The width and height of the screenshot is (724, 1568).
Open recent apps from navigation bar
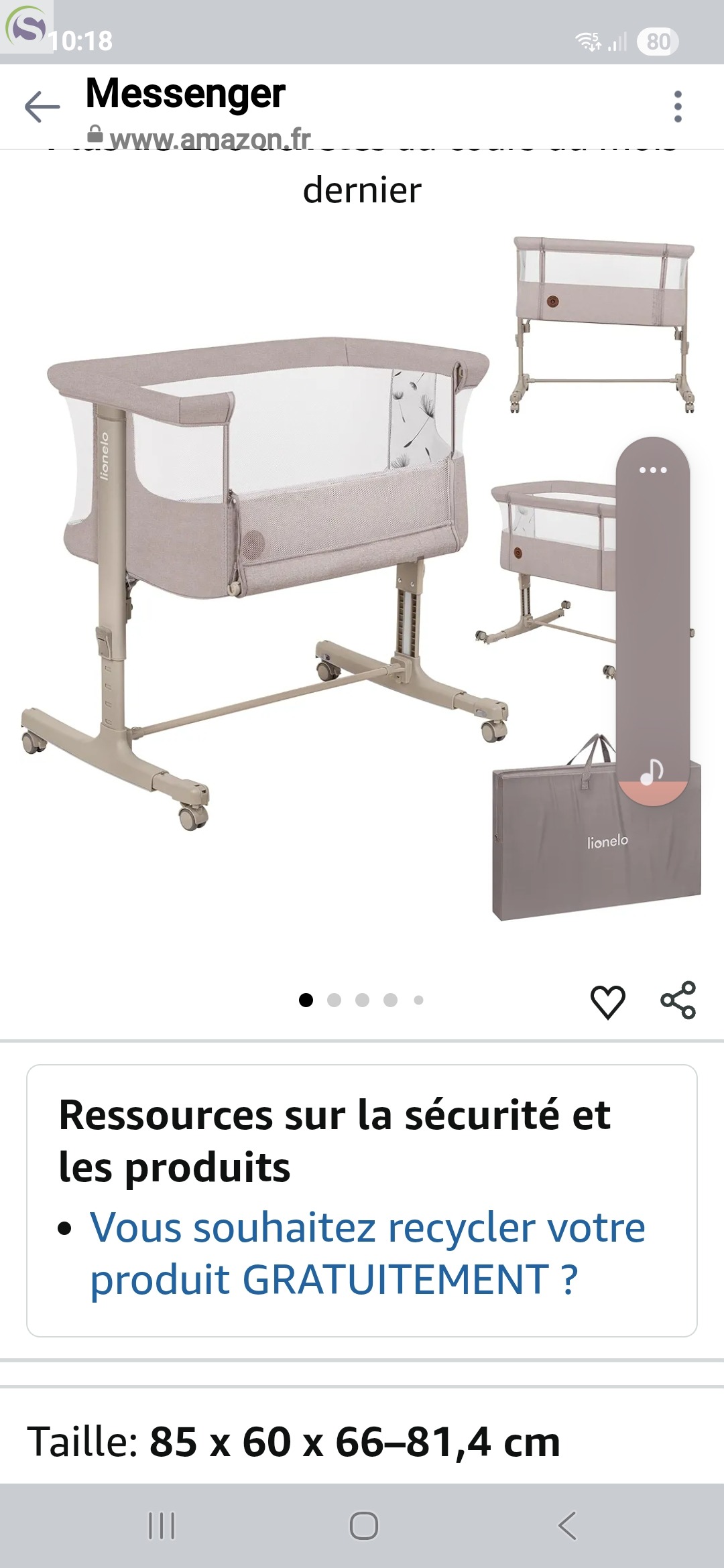(x=161, y=1526)
